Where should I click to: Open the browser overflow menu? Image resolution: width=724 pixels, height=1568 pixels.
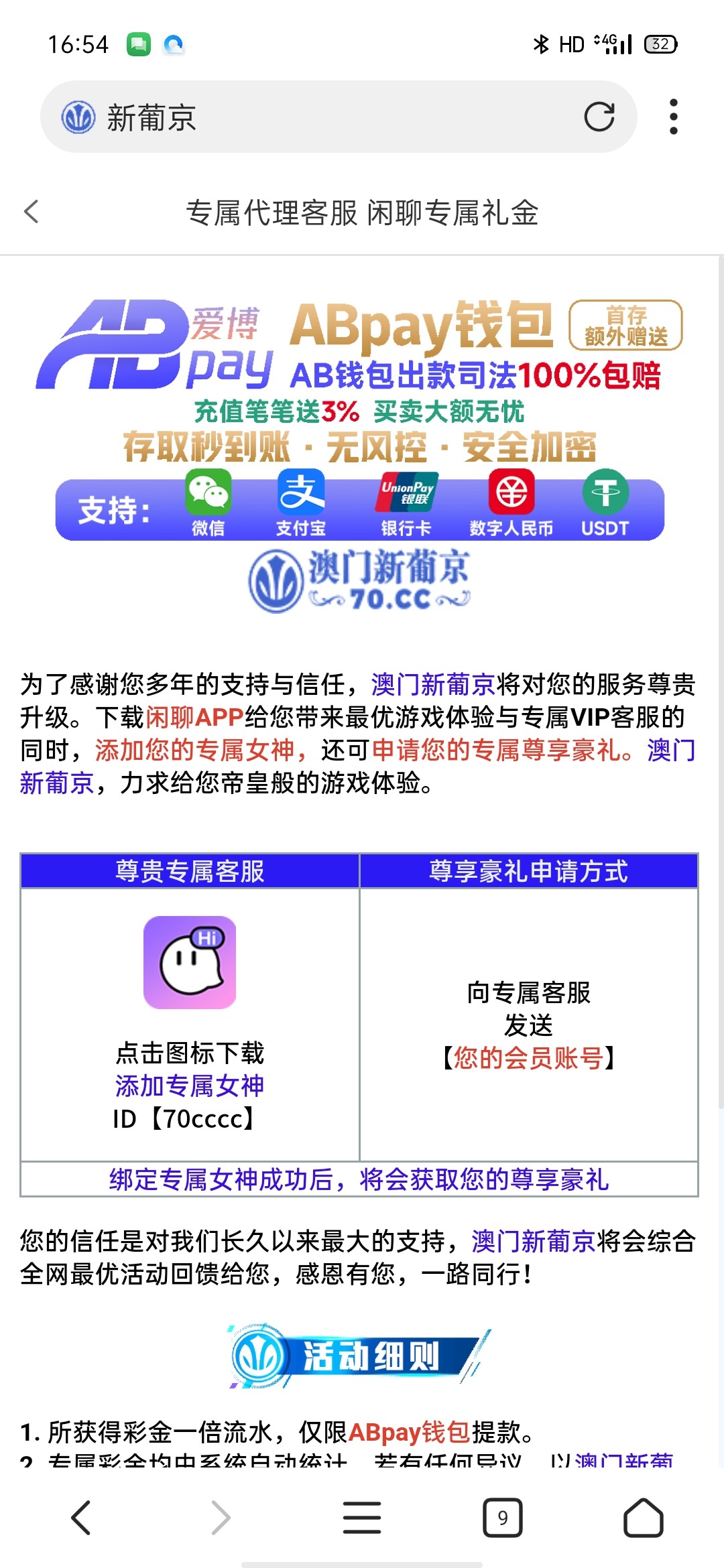pyautogui.click(x=673, y=117)
